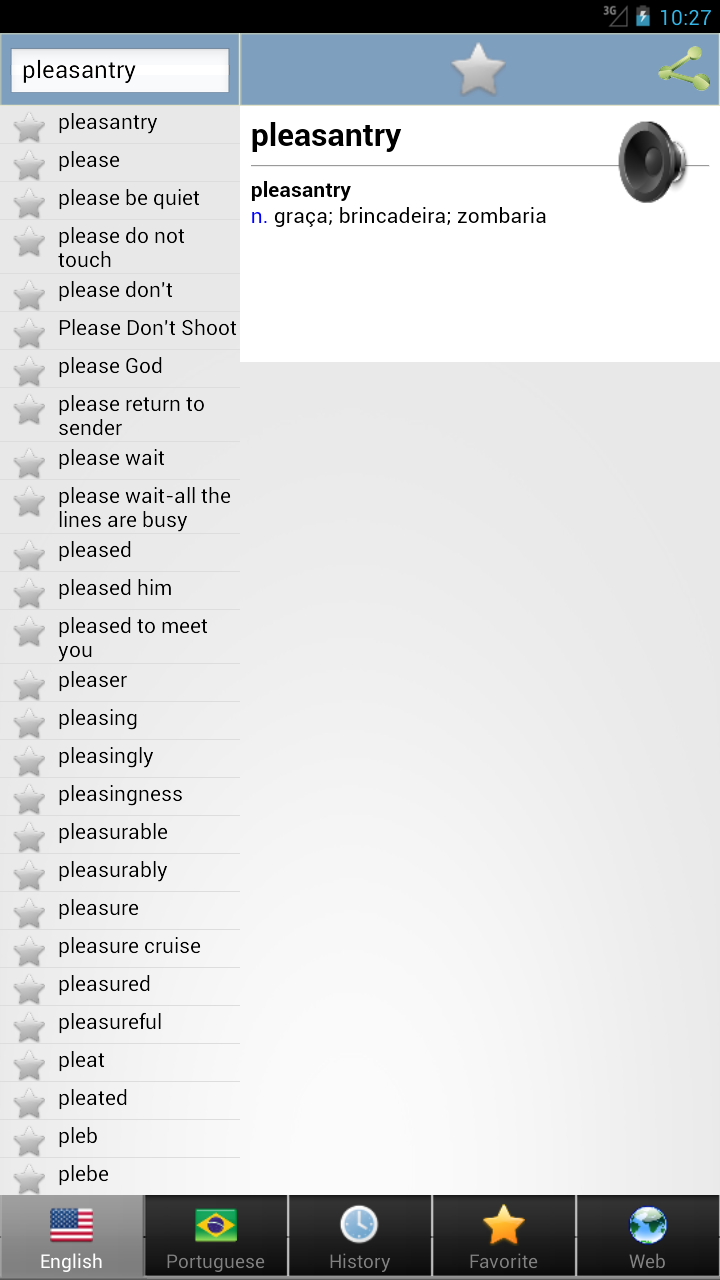Play pronunciation with the speaker icon
The height and width of the screenshot is (1280, 720).
click(x=652, y=161)
